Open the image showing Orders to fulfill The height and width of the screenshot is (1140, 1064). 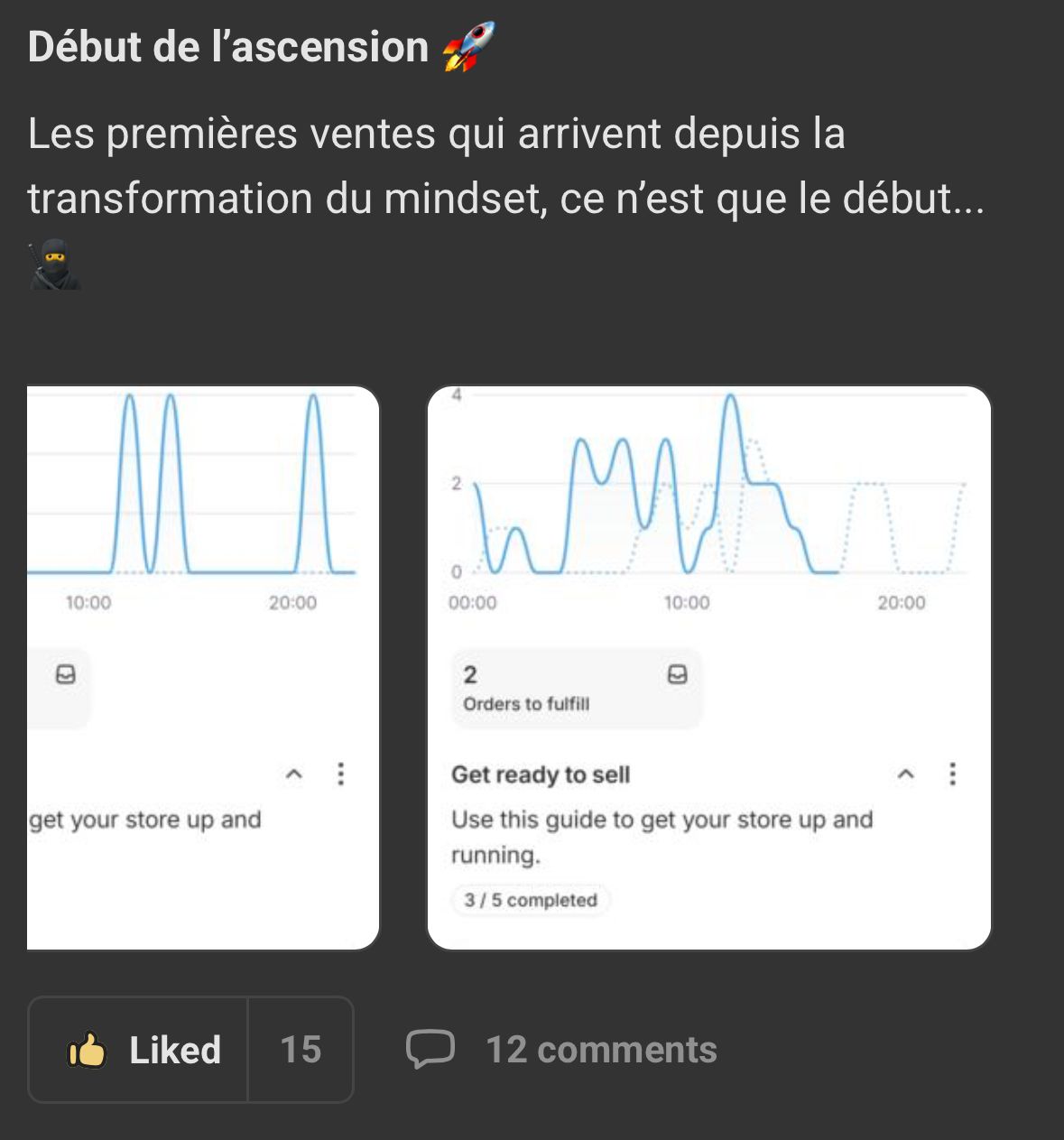tap(708, 668)
